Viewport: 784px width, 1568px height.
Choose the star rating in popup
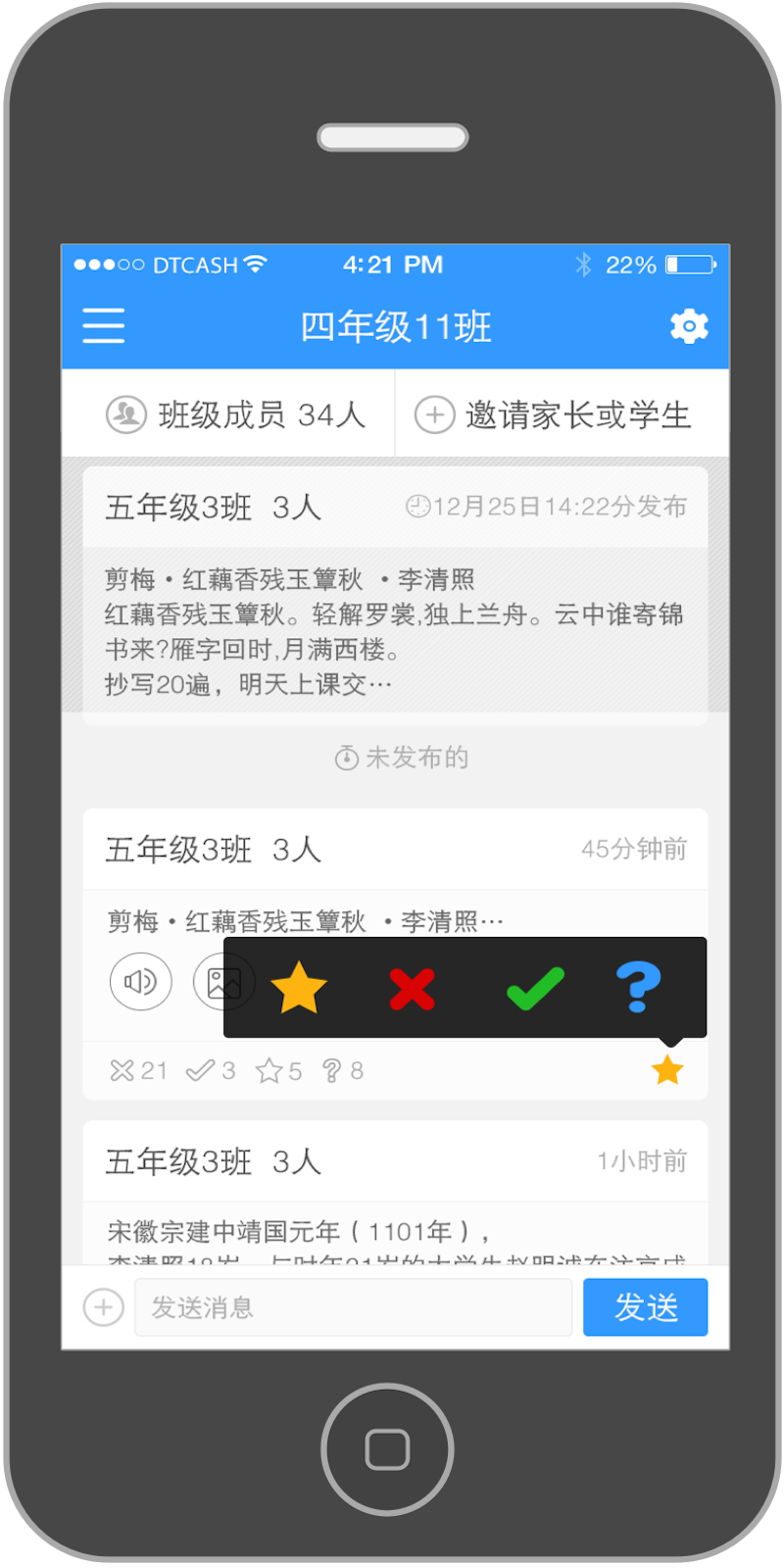pyautogui.click(x=298, y=987)
